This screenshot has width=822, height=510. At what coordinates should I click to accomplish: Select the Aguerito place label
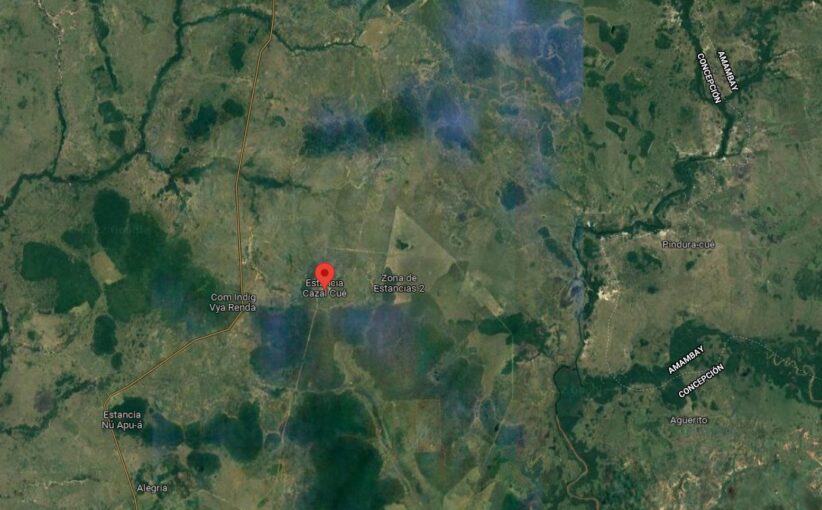pyautogui.click(x=689, y=420)
